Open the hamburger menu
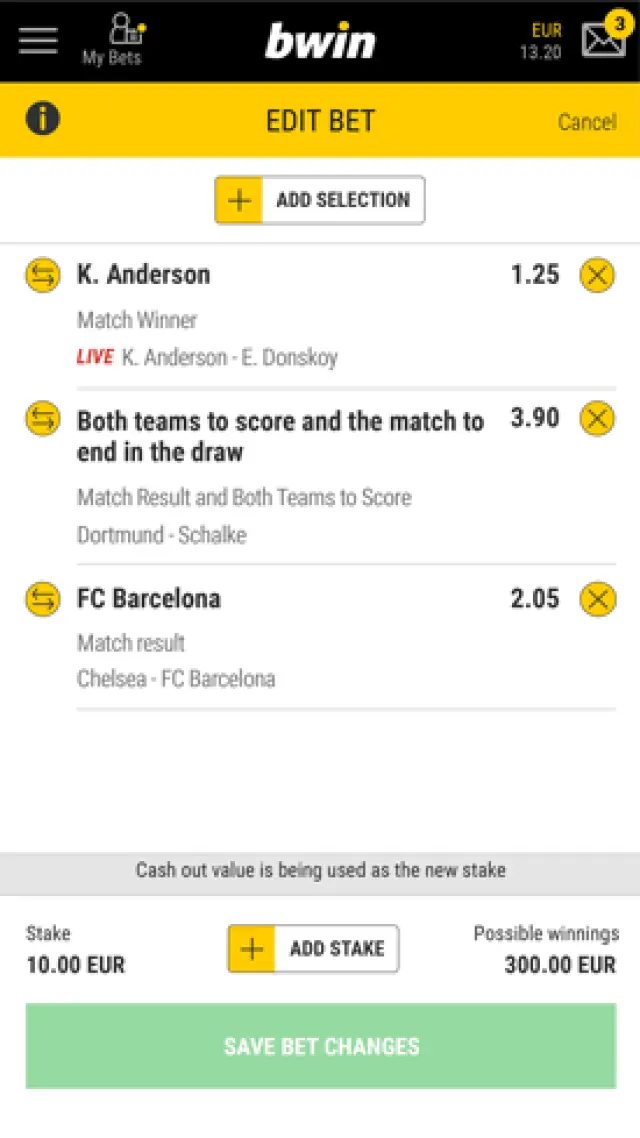 click(x=38, y=39)
